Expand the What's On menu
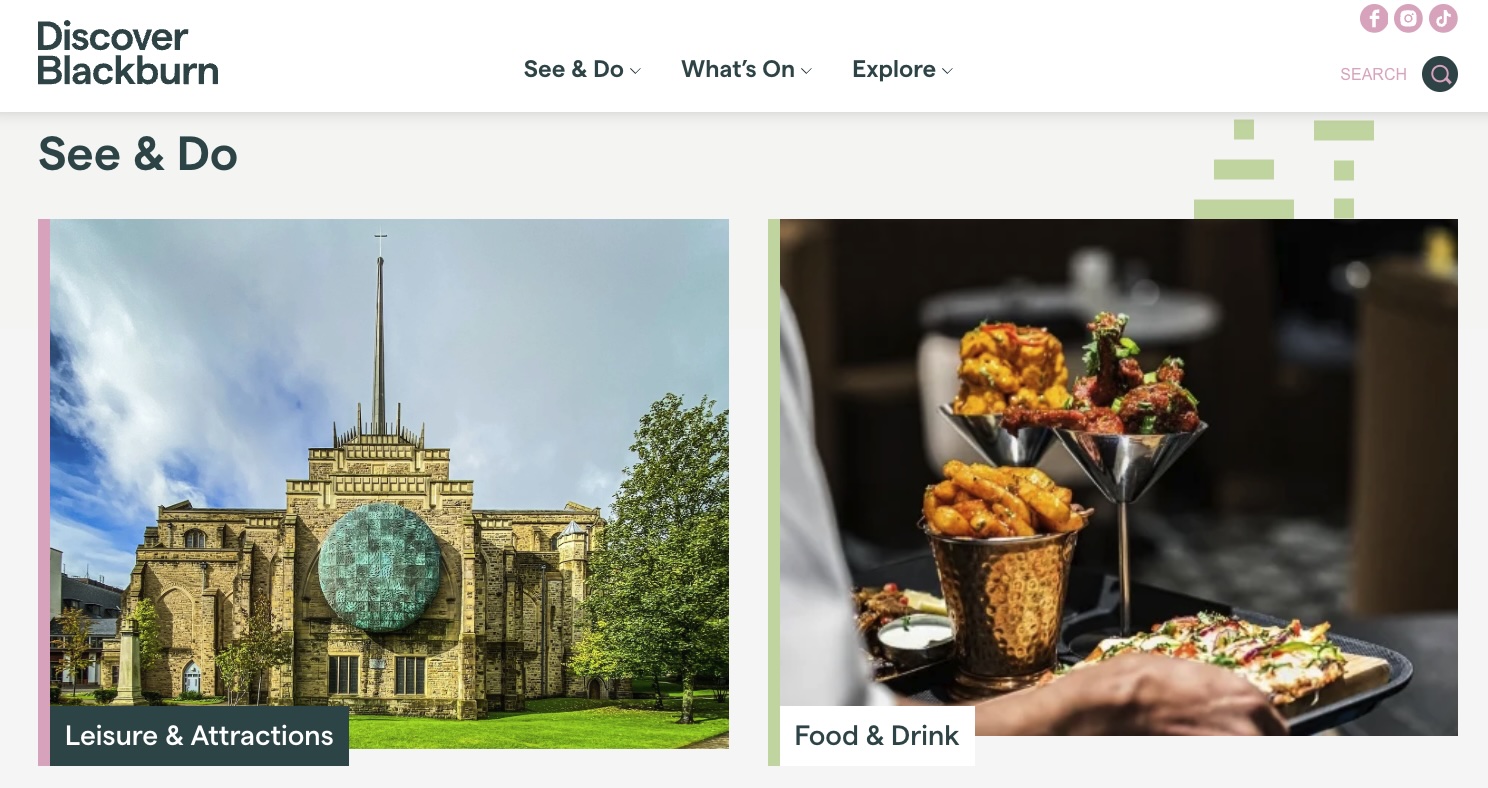The width and height of the screenshot is (1488, 788). pos(746,69)
